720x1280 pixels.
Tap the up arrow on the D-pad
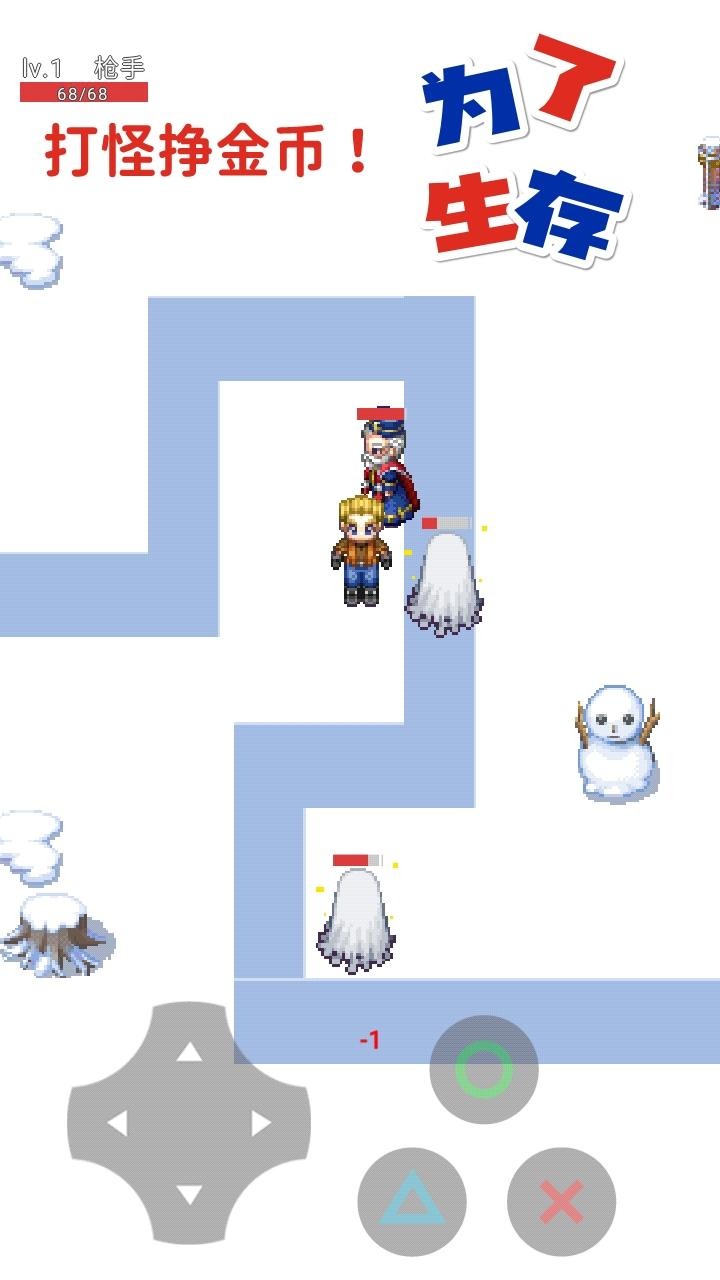click(189, 1052)
